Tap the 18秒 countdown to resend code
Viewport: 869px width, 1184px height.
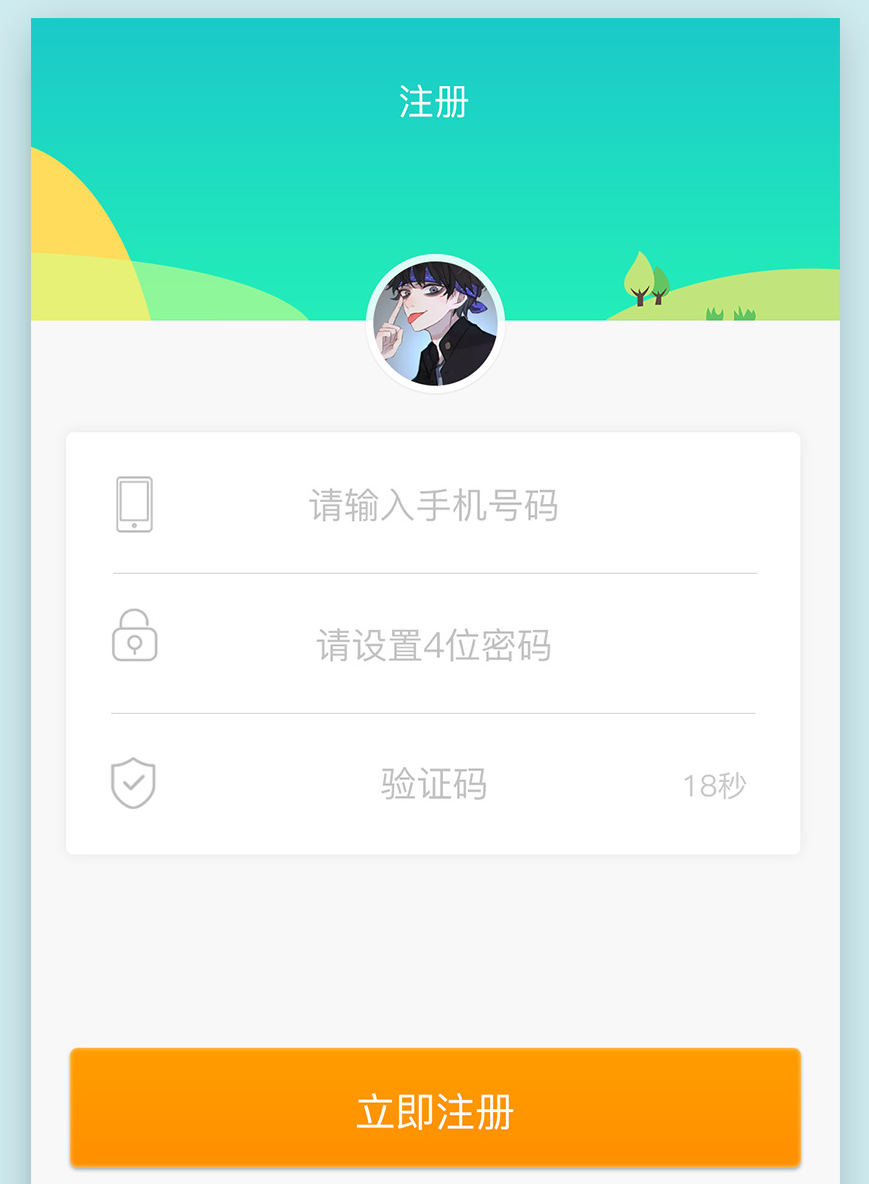click(x=713, y=786)
